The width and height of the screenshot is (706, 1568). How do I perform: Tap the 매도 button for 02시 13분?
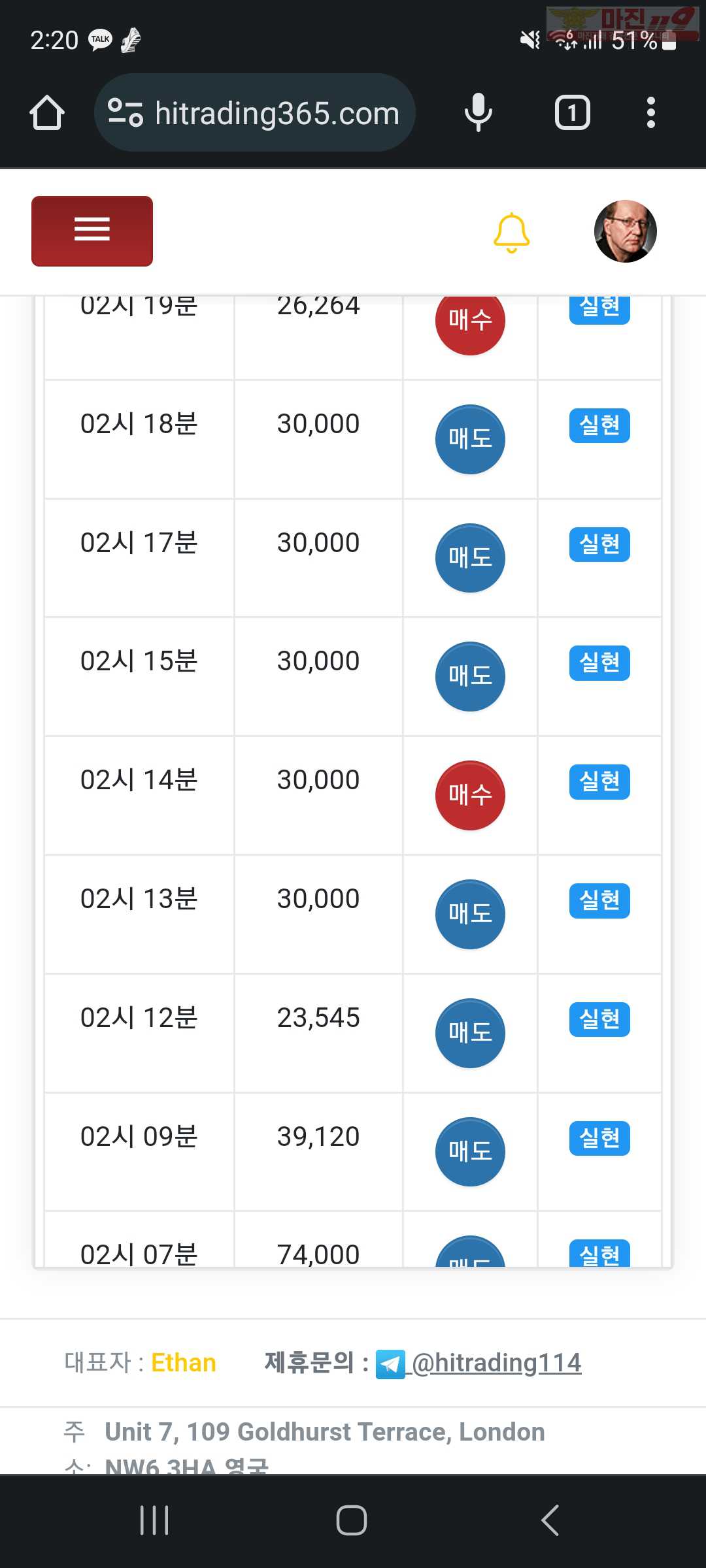(470, 914)
